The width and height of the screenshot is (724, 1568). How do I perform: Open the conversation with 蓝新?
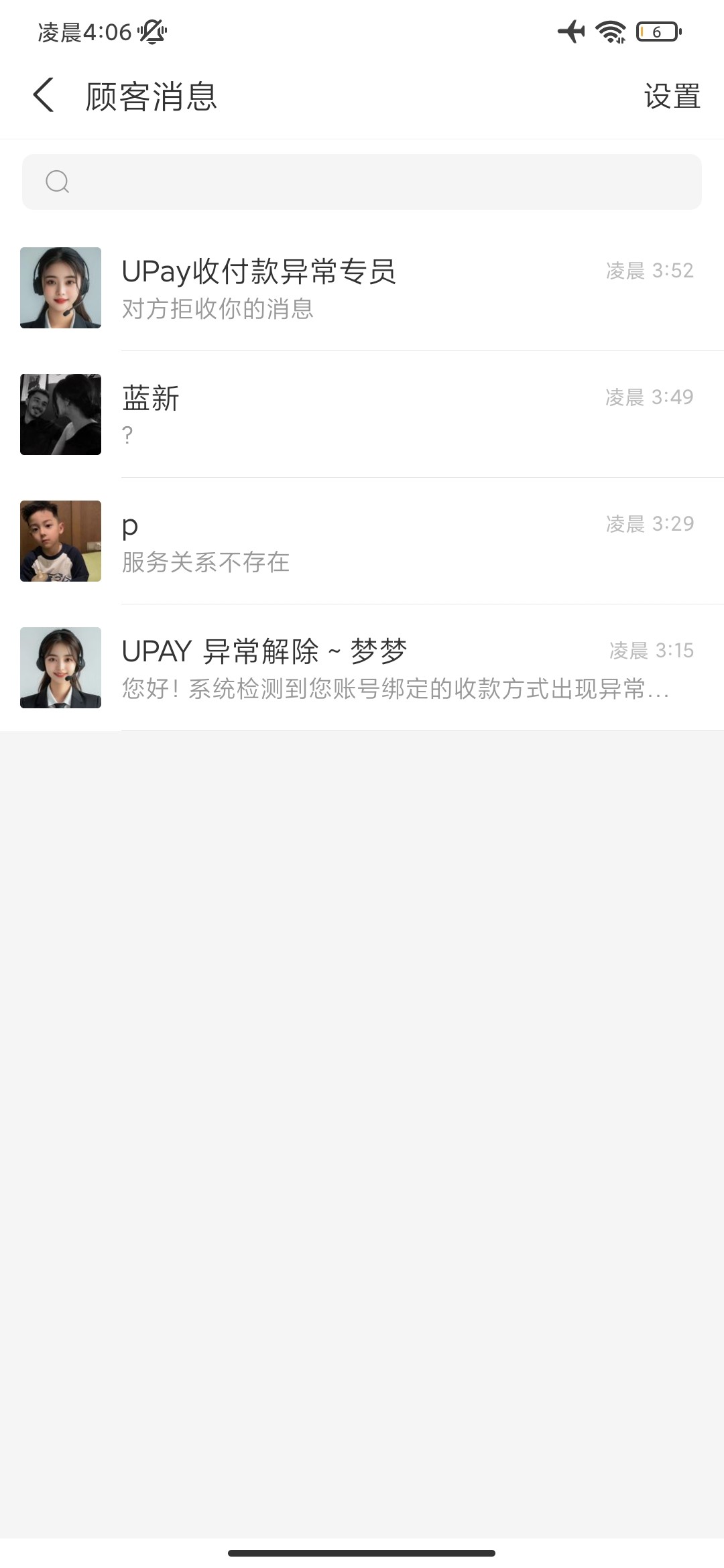[x=362, y=414]
